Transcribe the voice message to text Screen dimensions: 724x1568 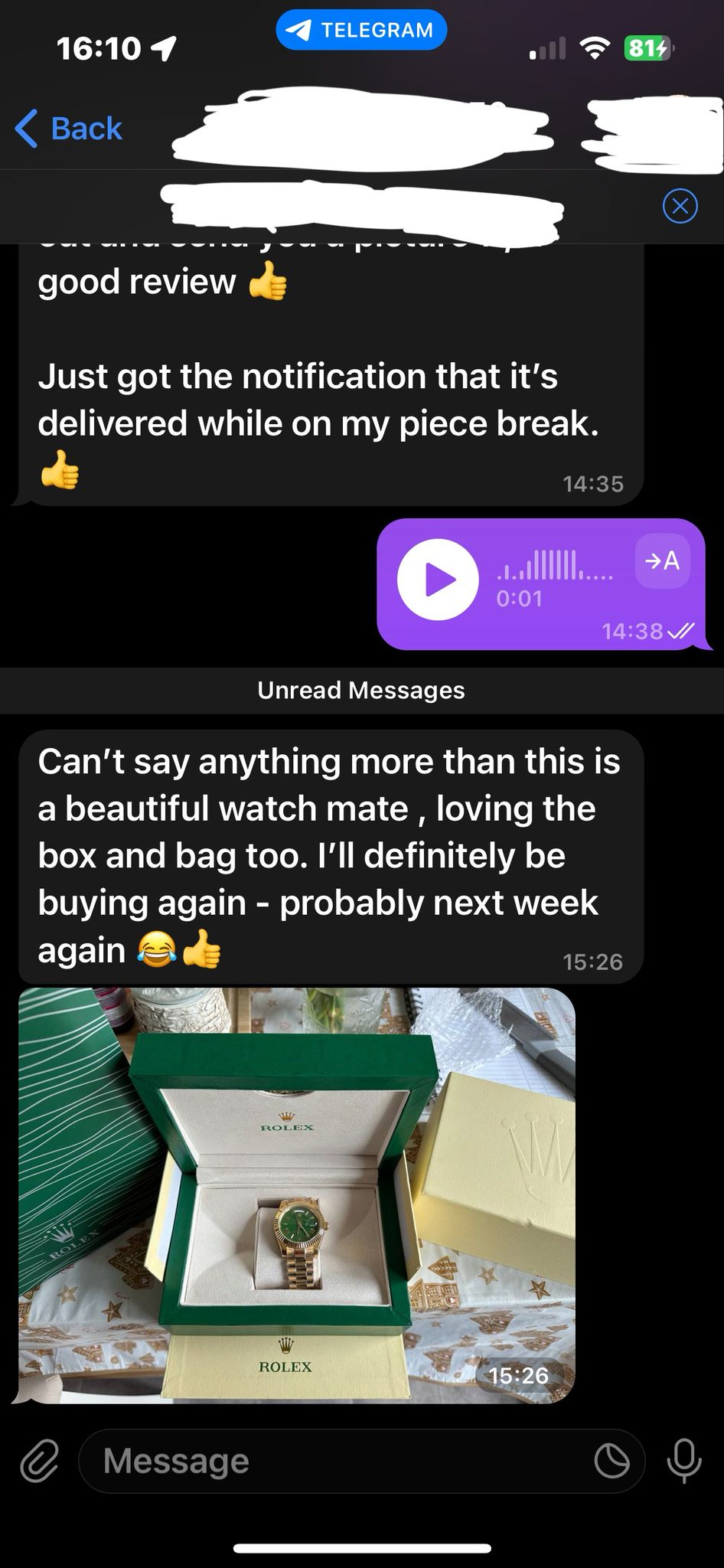point(663,561)
